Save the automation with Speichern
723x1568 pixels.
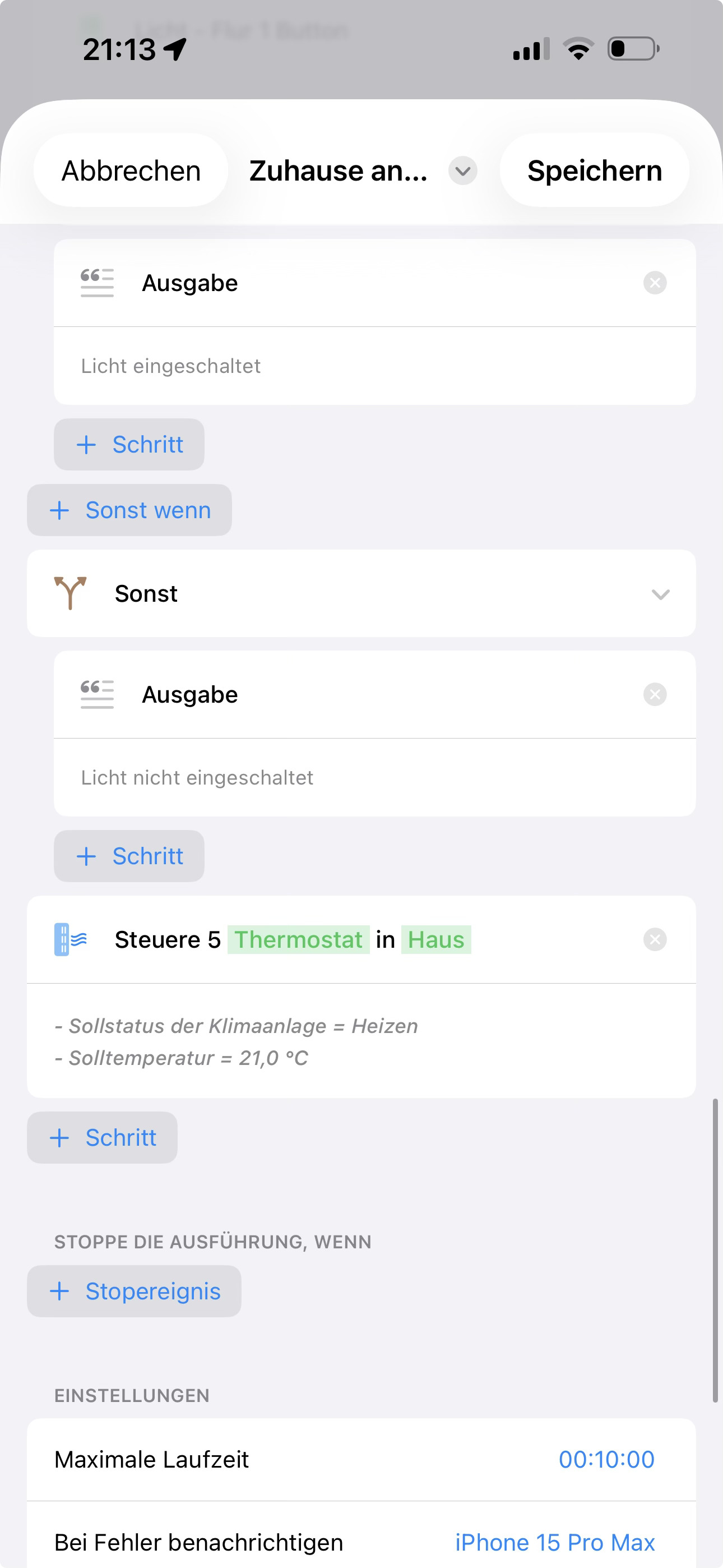pos(594,170)
